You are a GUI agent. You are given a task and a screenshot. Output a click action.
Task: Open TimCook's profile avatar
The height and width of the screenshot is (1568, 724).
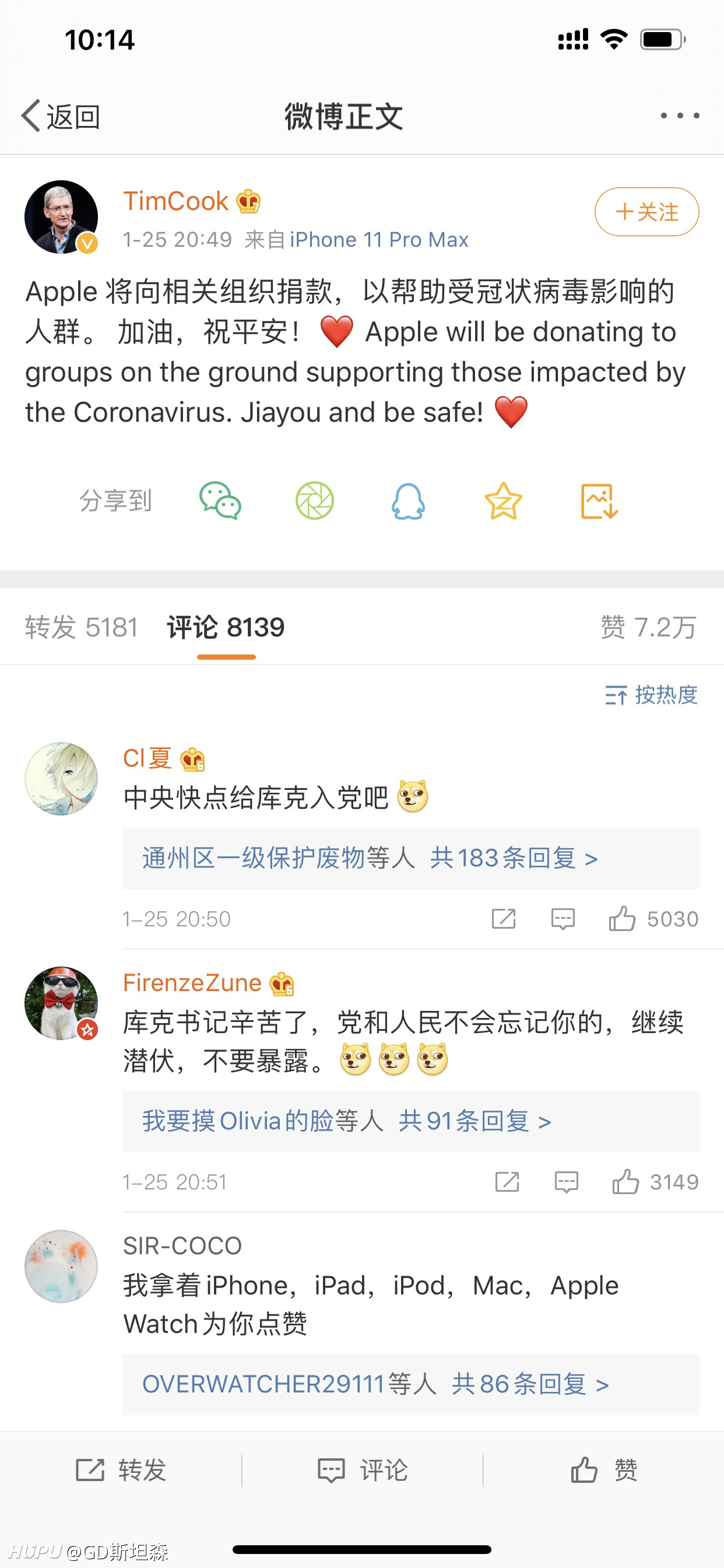pyautogui.click(x=61, y=216)
